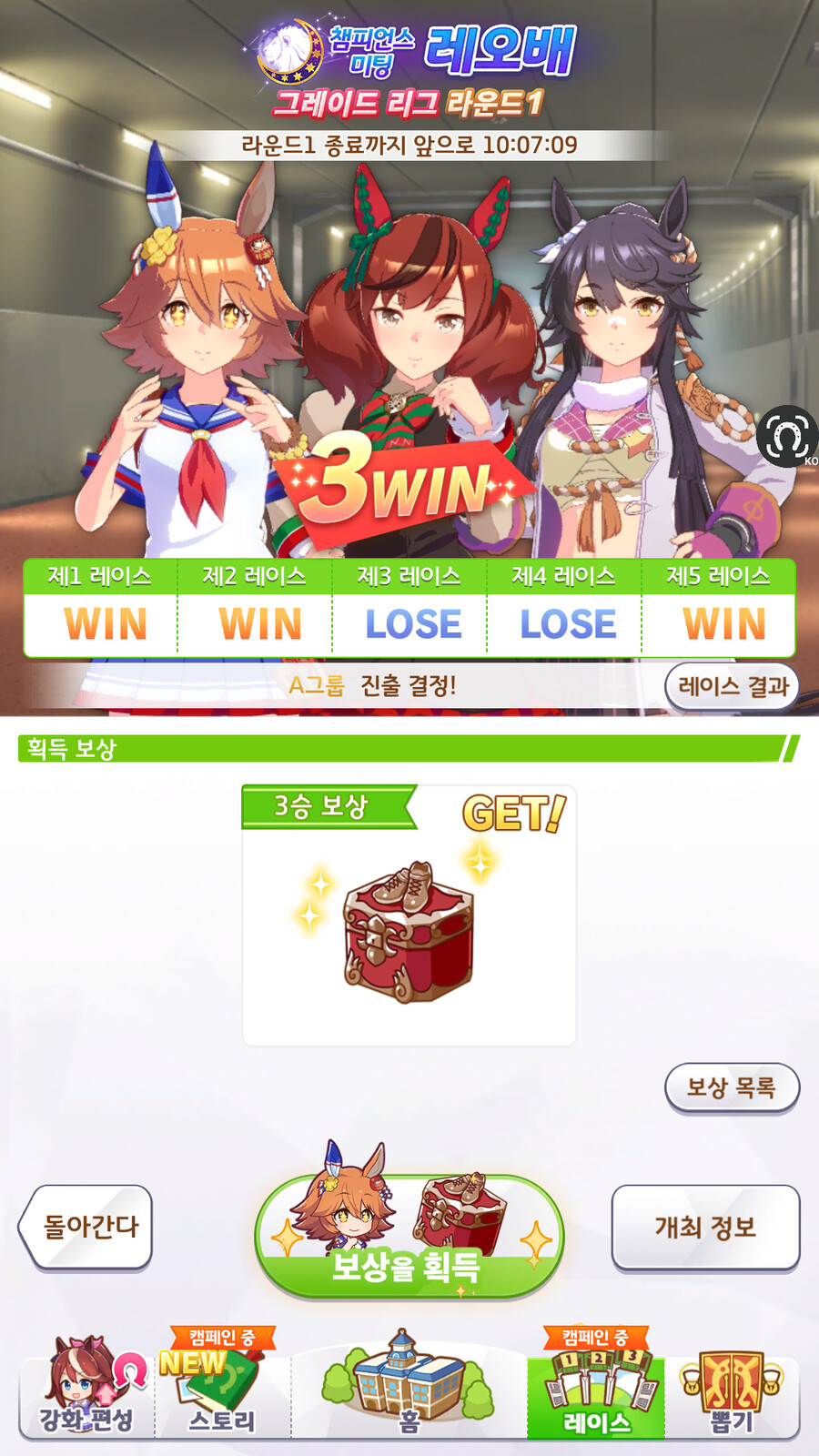
Task: Open 개최 정보 details
Action: [705, 1227]
